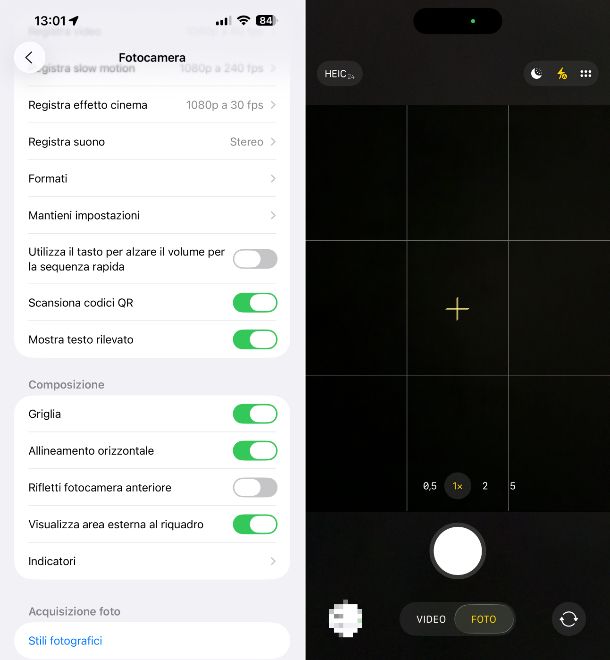Open Mantieni impostazioni
The image size is (610, 660).
[x=152, y=216]
